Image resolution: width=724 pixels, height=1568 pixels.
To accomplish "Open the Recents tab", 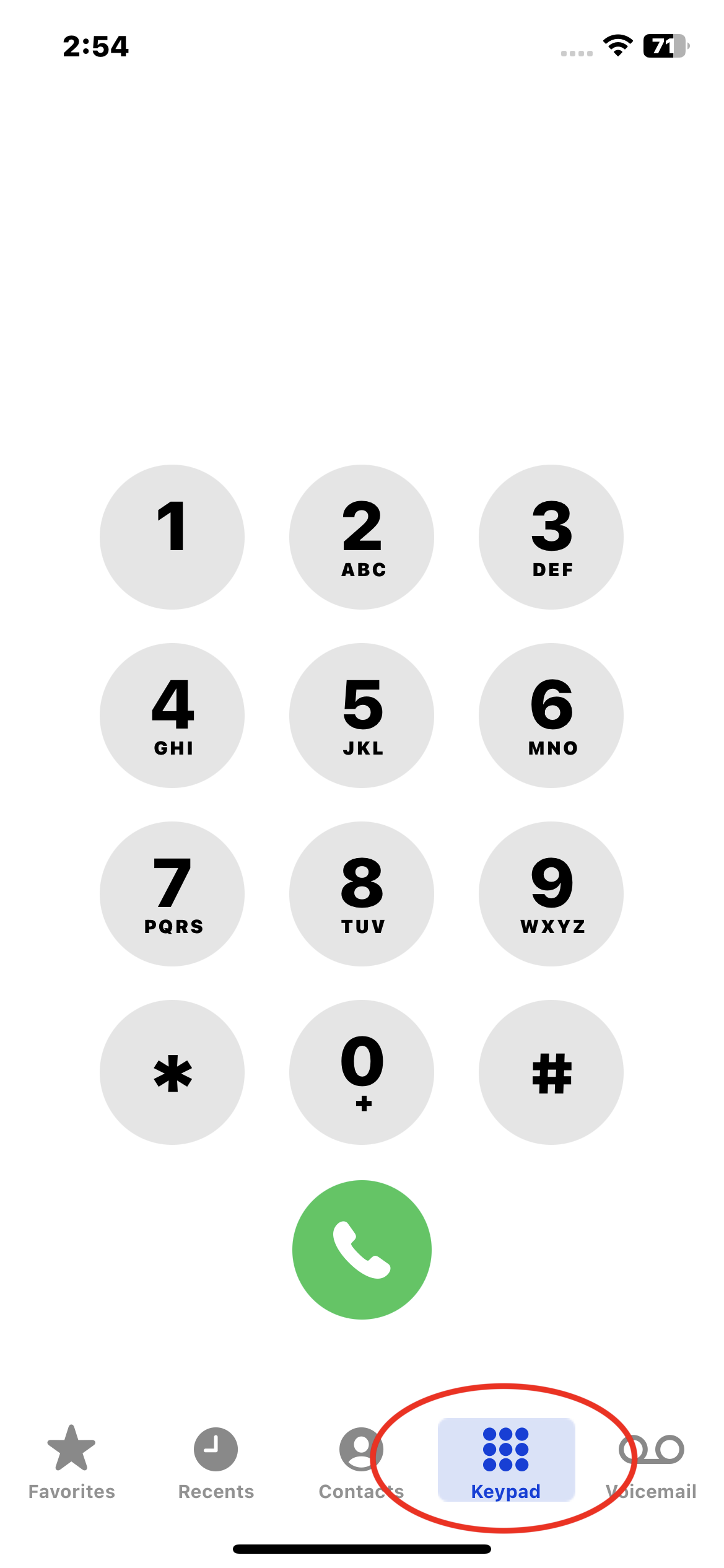I will pyautogui.click(x=216, y=1462).
